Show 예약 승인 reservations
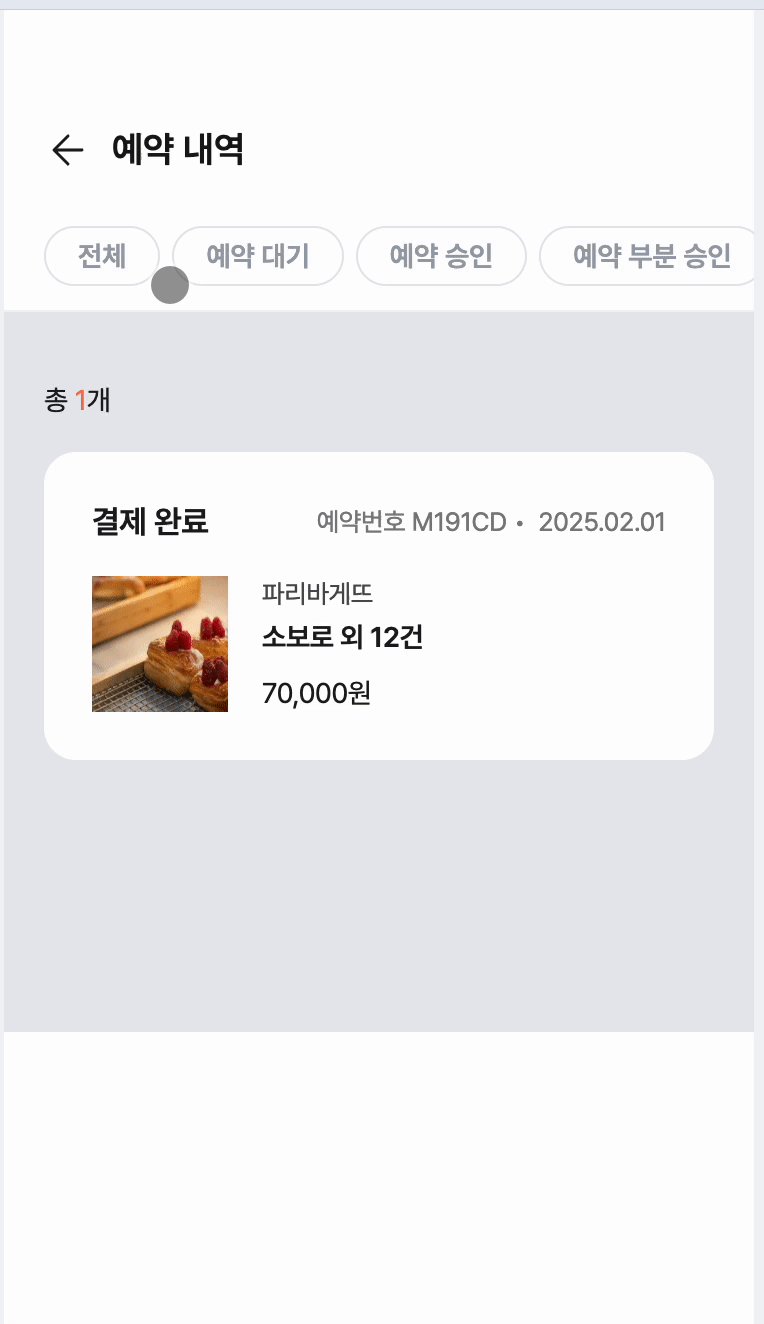764x1324 pixels. 441,256
